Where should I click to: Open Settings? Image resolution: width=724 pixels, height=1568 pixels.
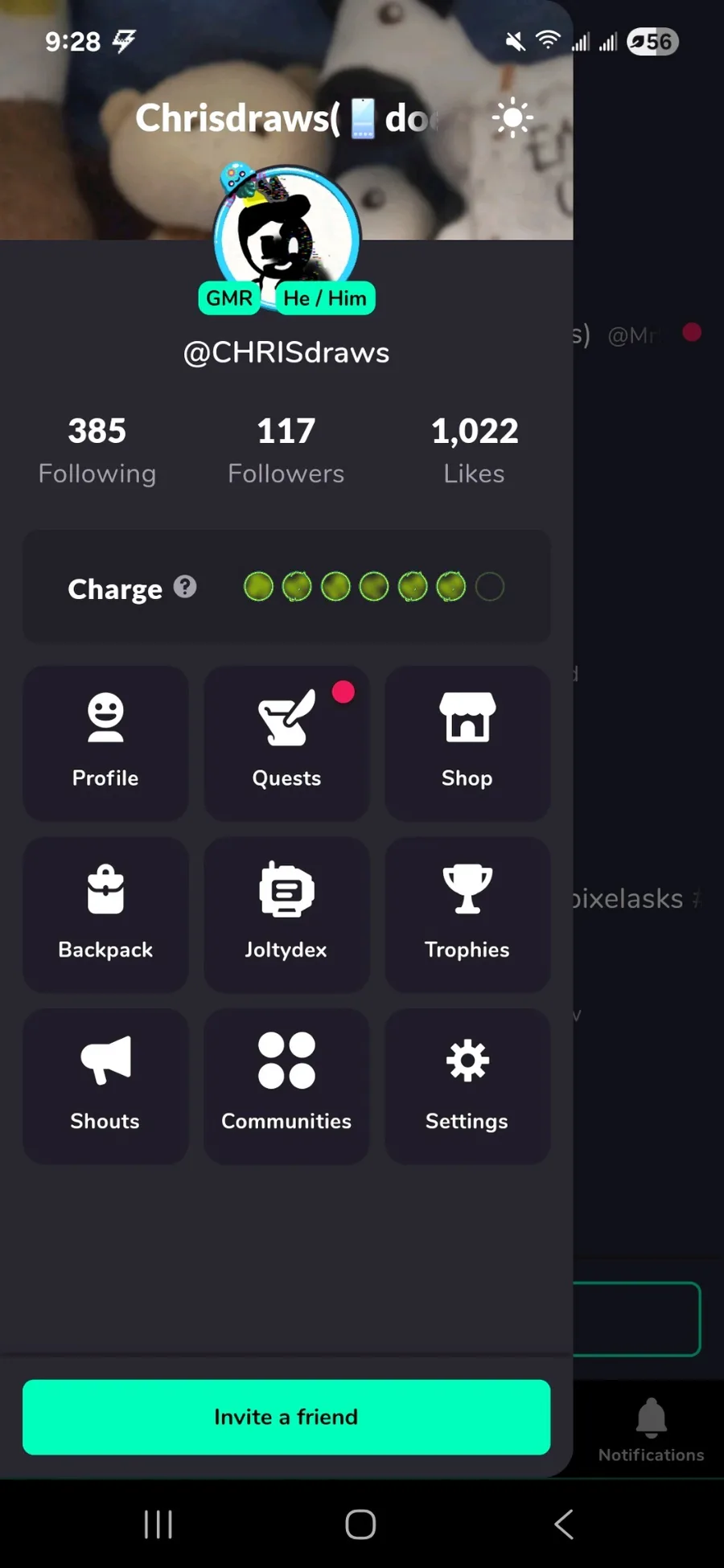pos(467,1086)
